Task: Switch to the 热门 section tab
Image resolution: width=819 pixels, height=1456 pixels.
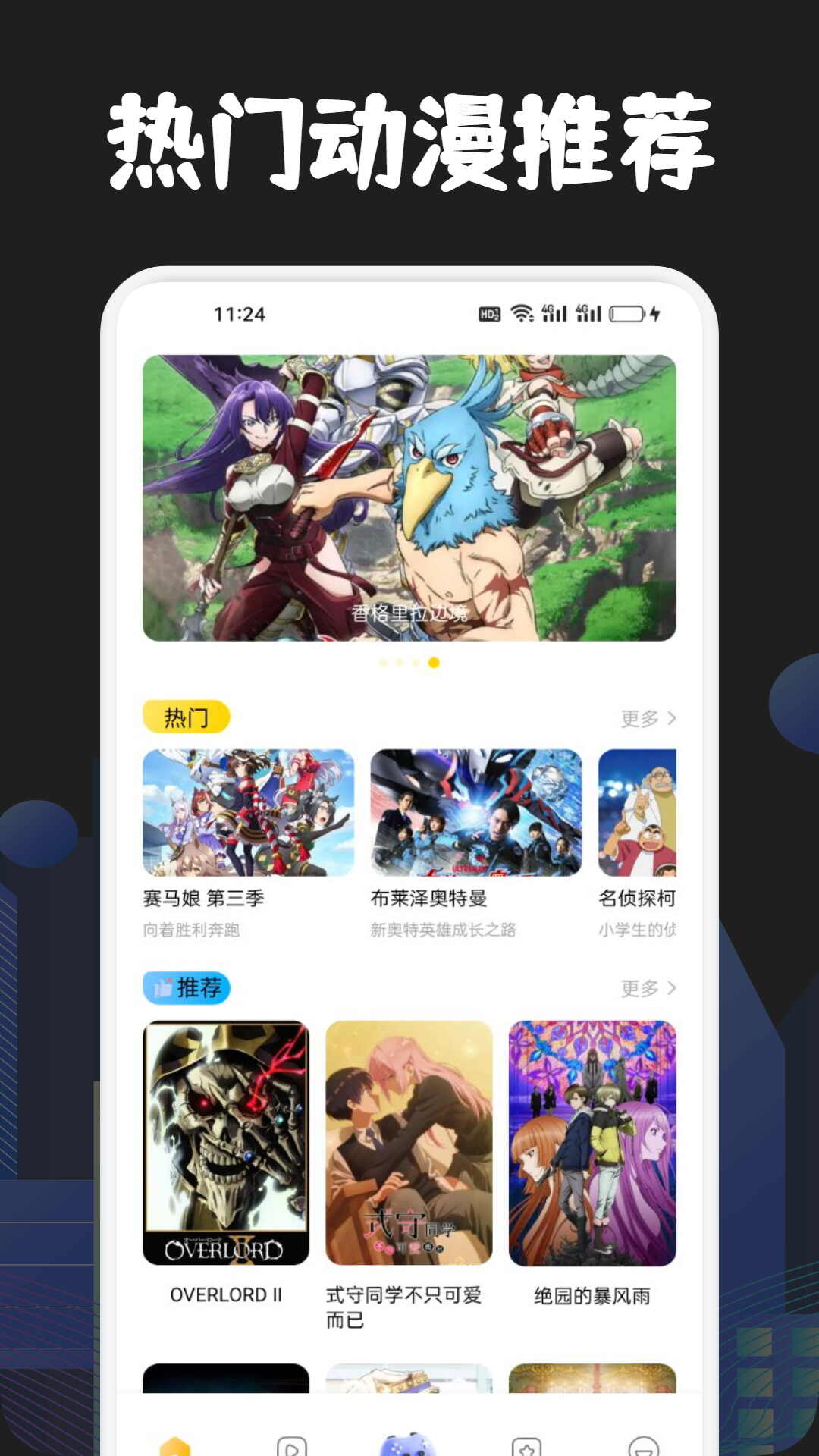Action: pyautogui.click(x=186, y=716)
